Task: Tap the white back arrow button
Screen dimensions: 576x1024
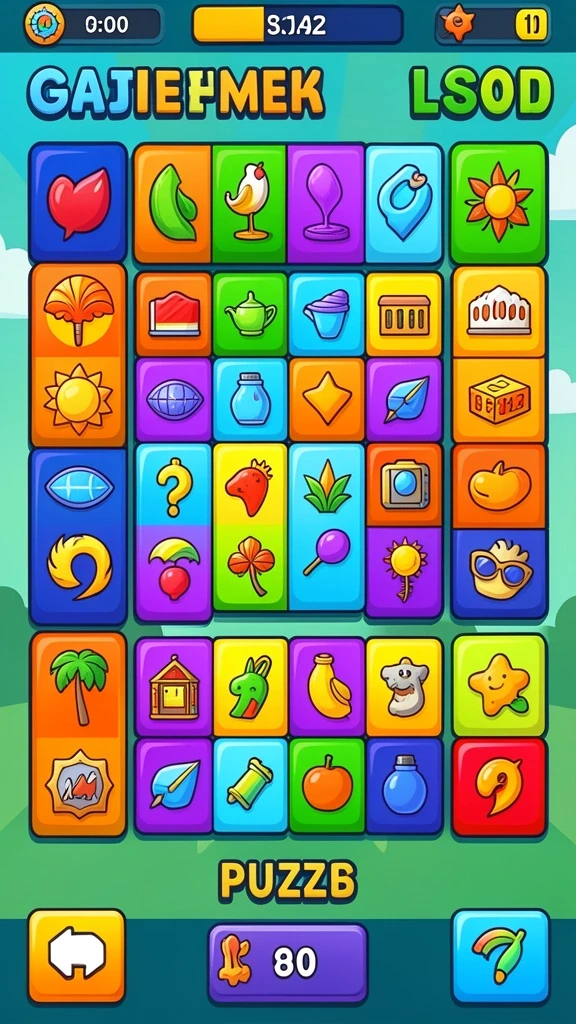Action: [76, 955]
